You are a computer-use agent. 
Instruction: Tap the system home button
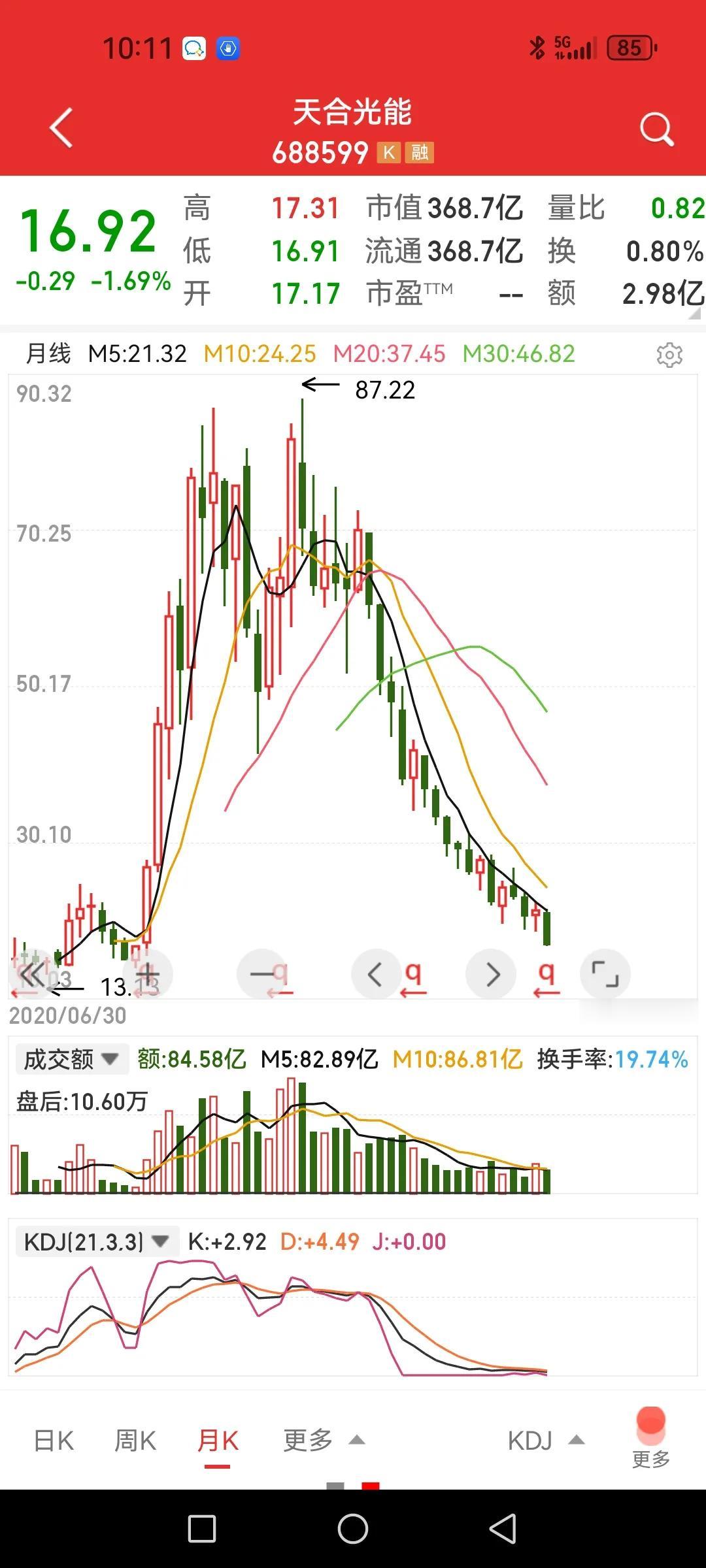pyautogui.click(x=353, y=1529)
